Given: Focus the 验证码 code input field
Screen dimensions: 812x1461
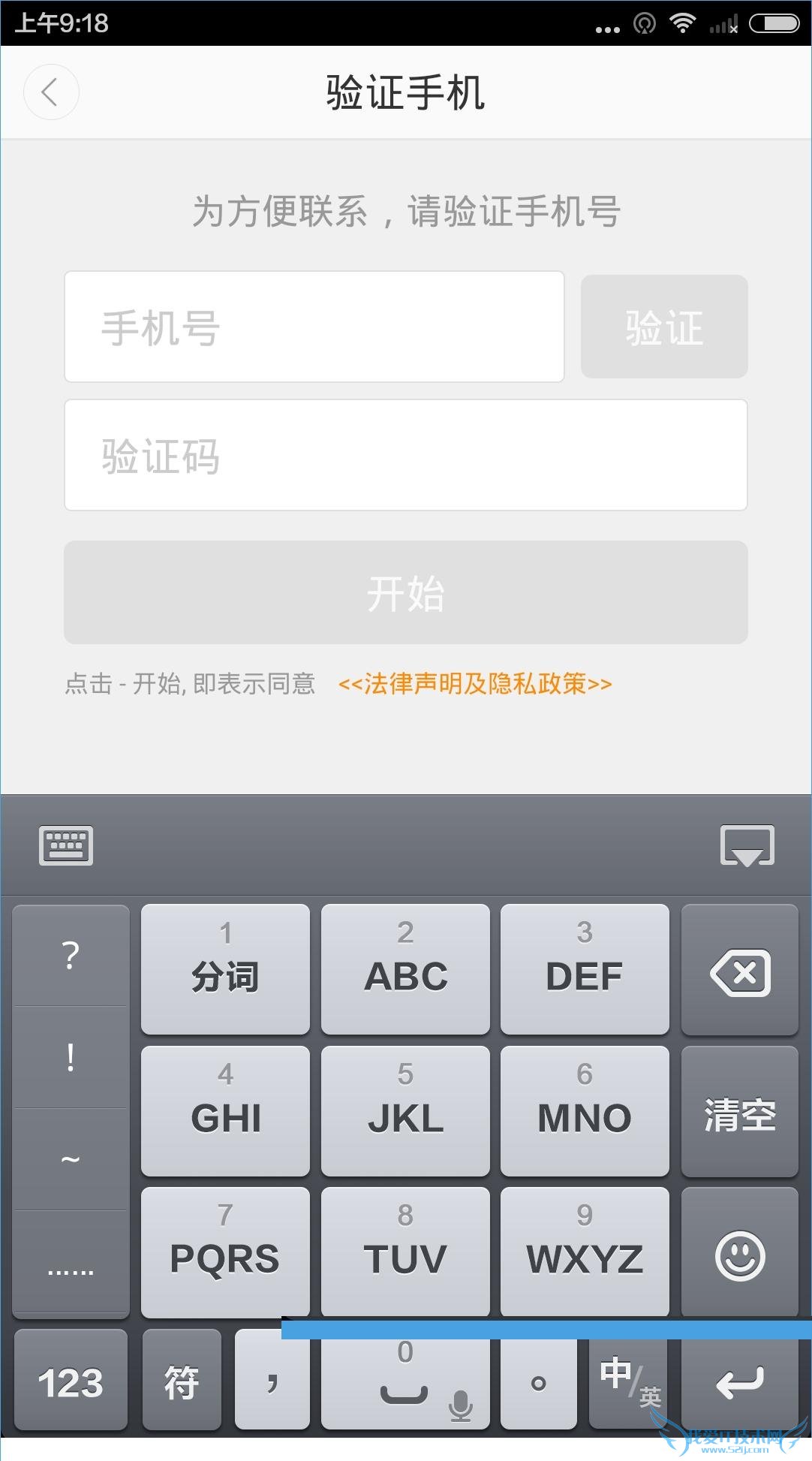Looking at the screenshot, I should [406, 455].
